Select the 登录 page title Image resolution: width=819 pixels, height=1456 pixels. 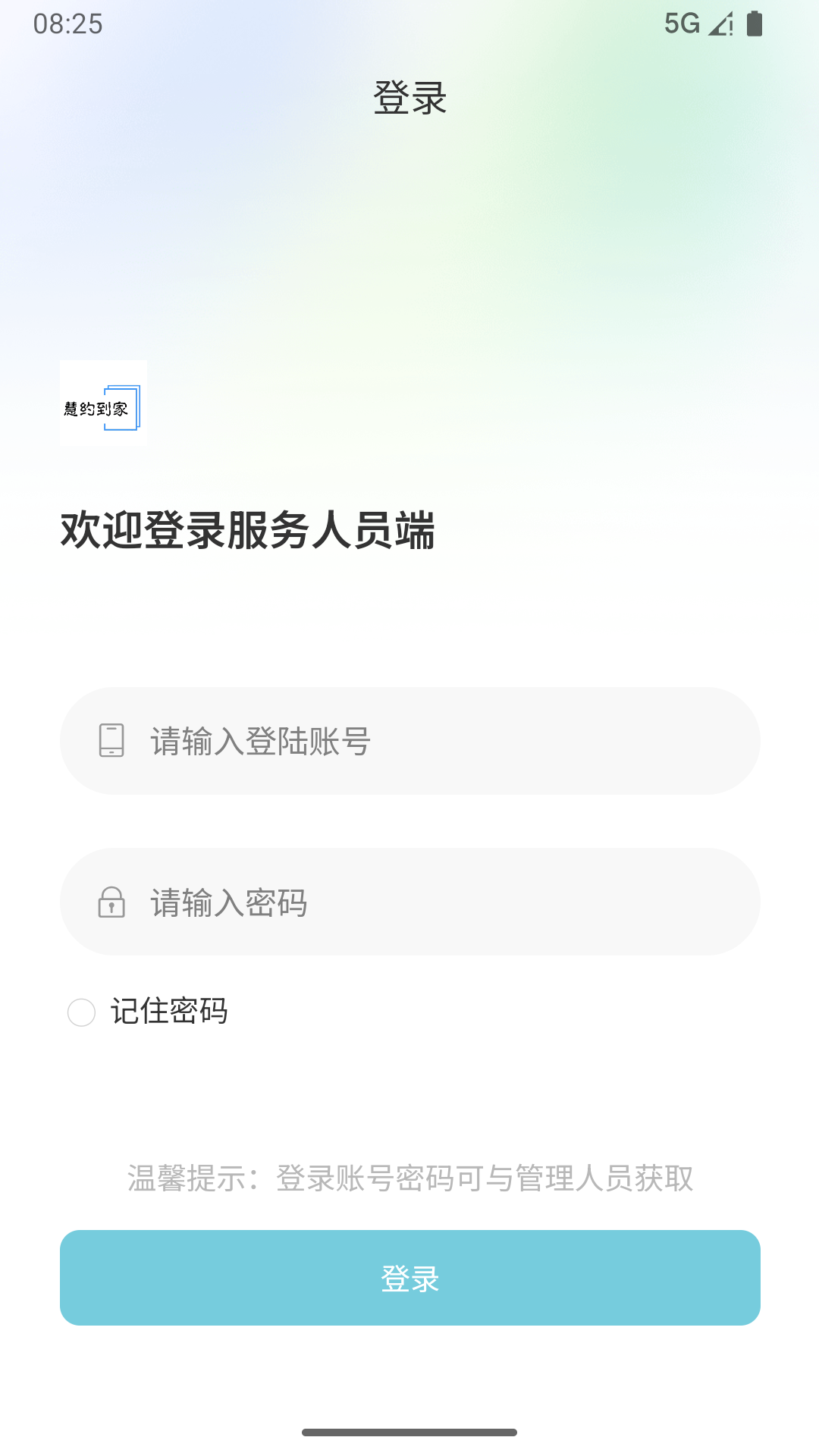pos(409,97)
